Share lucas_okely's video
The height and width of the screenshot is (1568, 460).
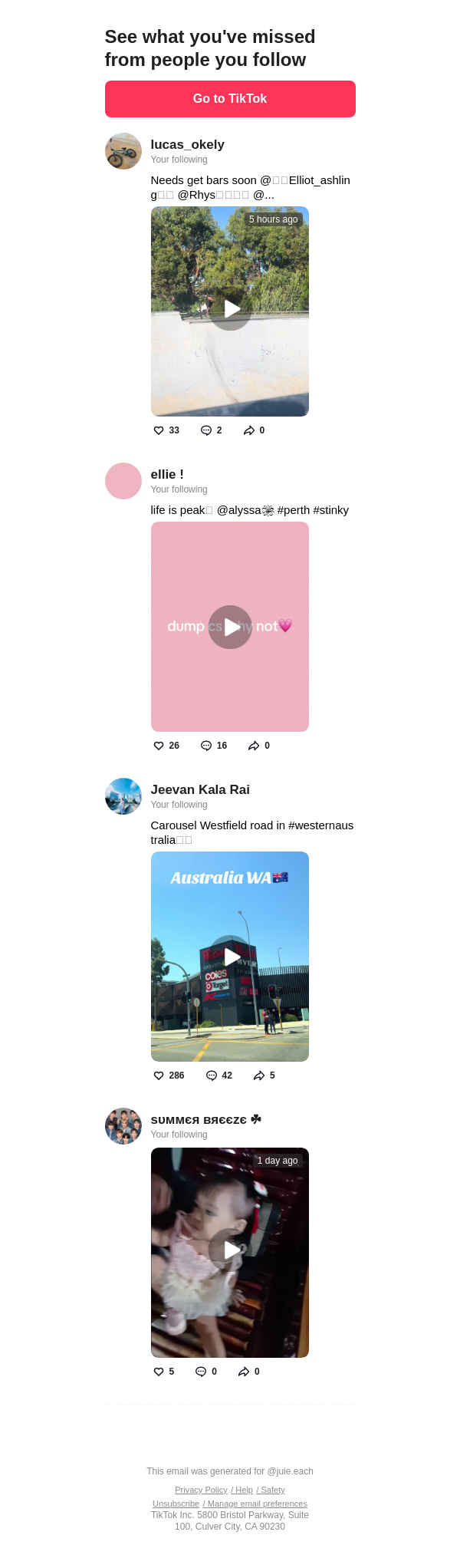click(249, 430)
